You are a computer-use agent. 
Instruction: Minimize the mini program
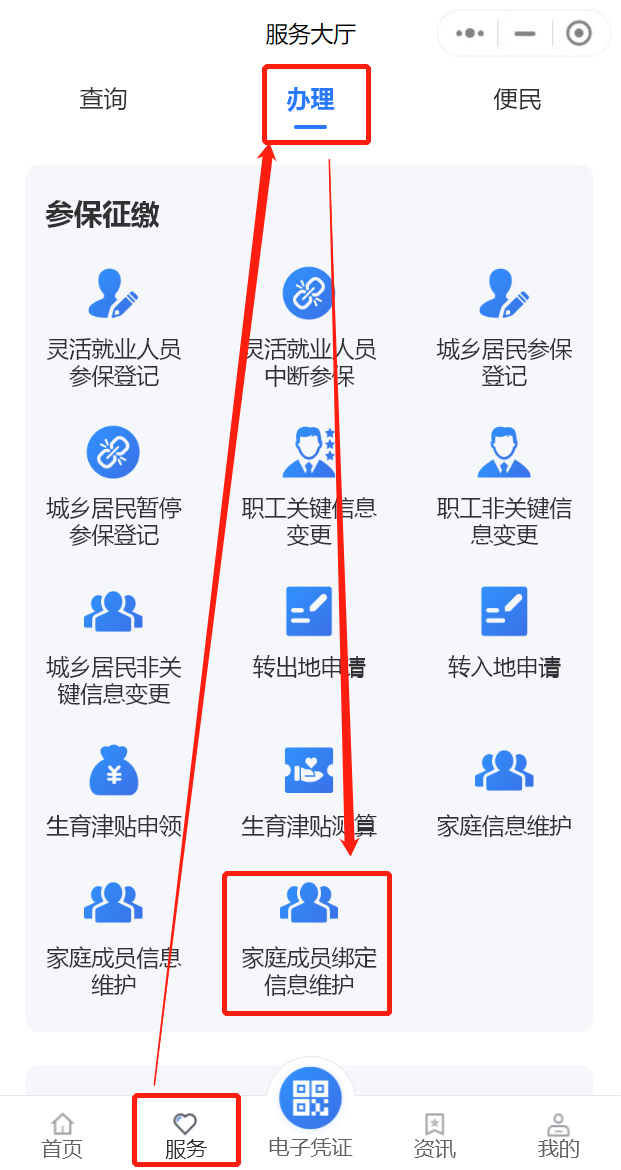click(x=525, y=34)
